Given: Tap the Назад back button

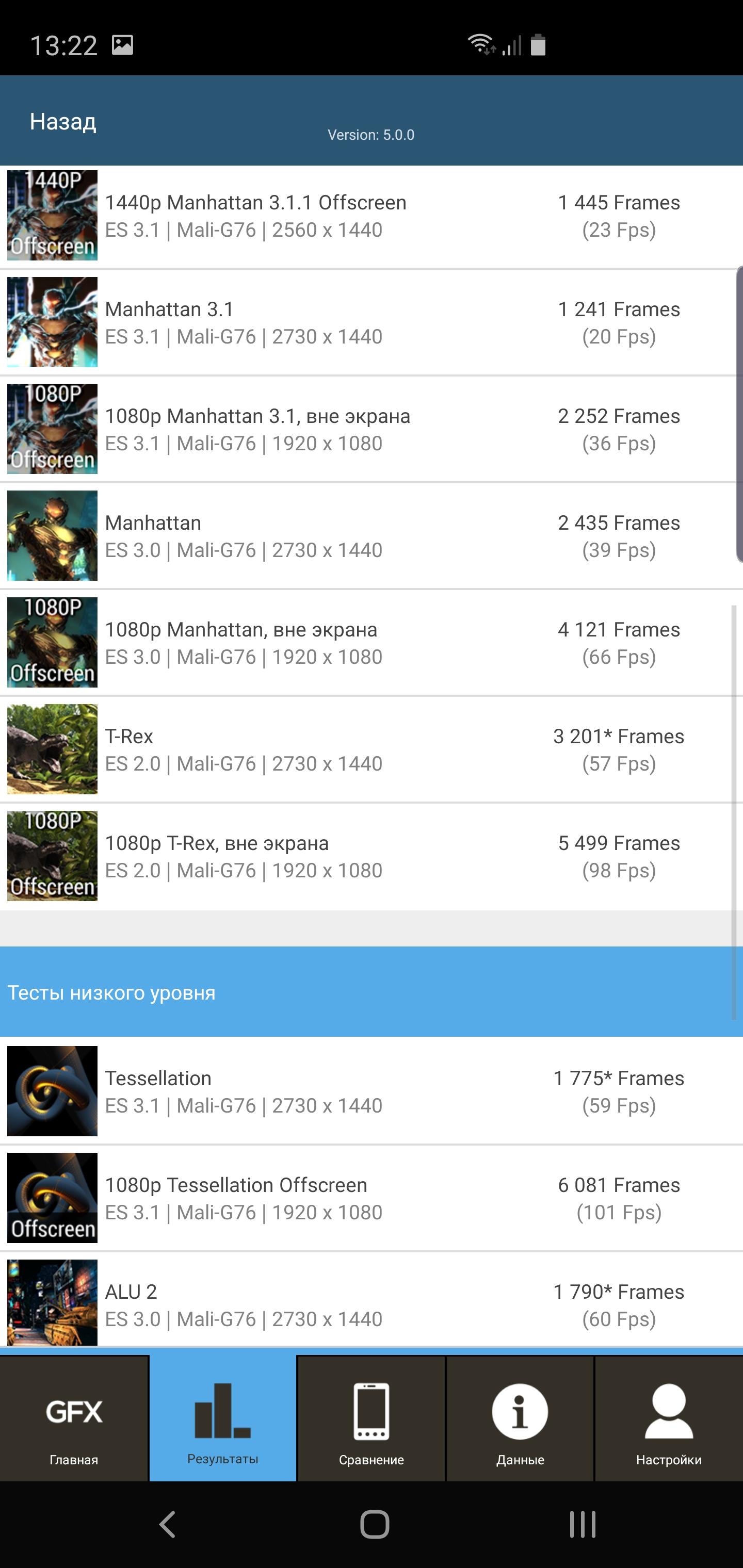Looking at the screenshot, I should (63, 122).
